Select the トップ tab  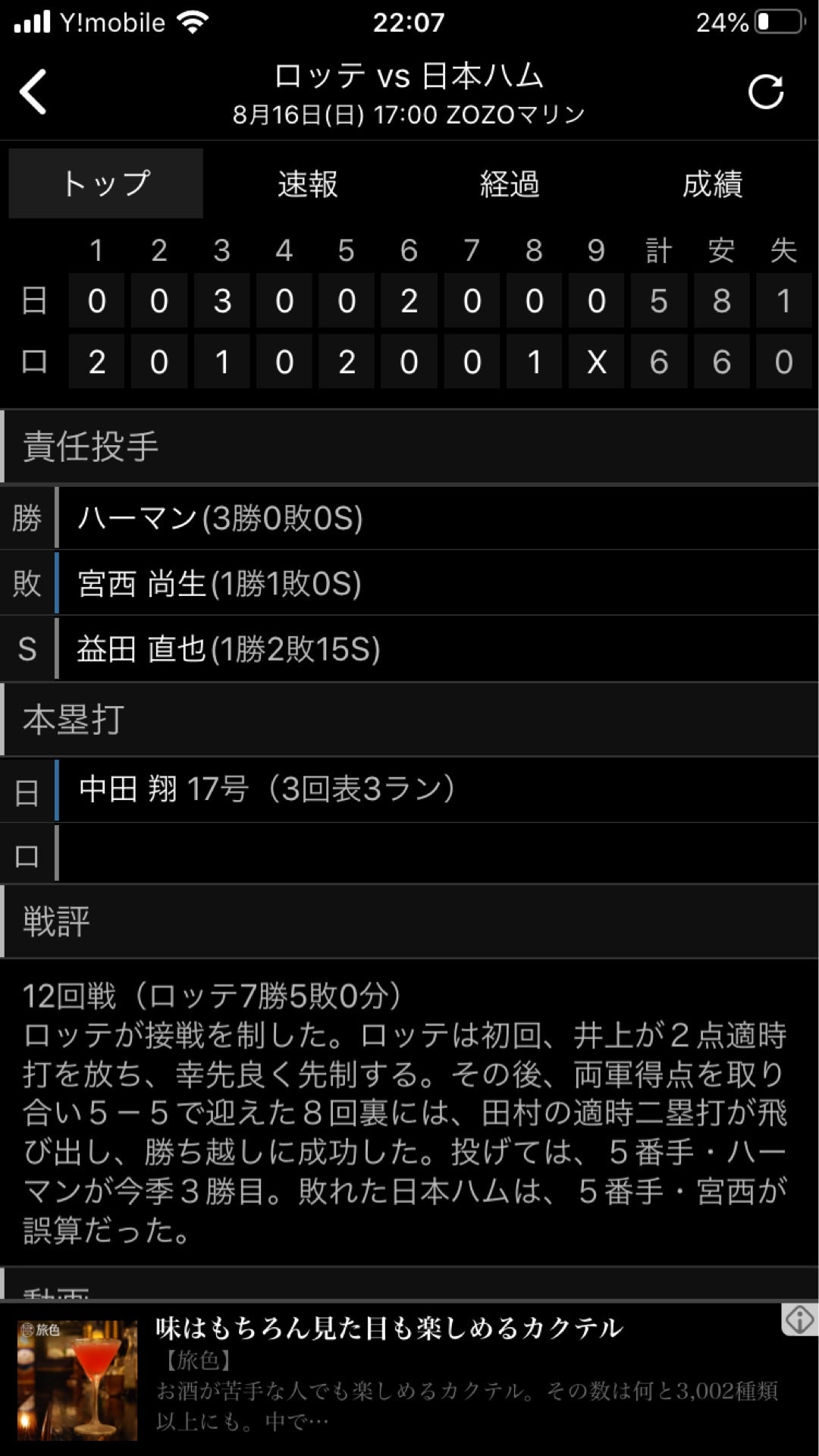click(106, 184)
